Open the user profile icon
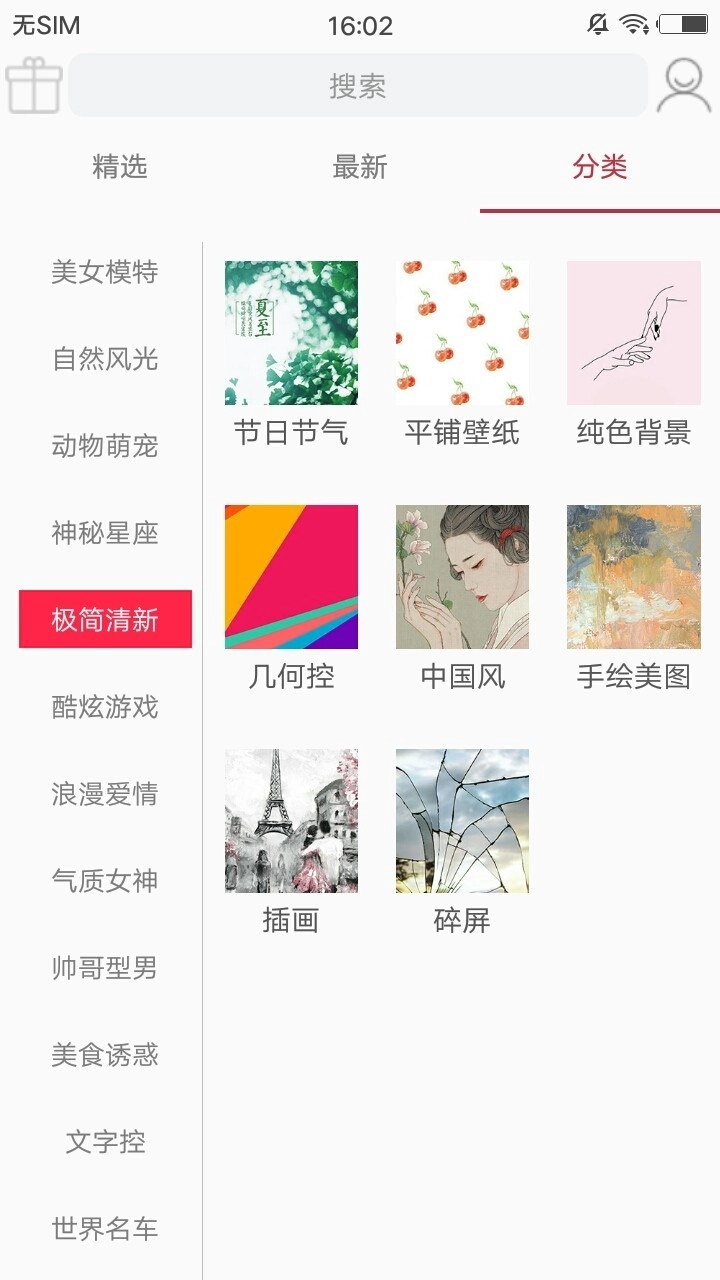This screenshot has height=1280, width=720. pos(683,84)
